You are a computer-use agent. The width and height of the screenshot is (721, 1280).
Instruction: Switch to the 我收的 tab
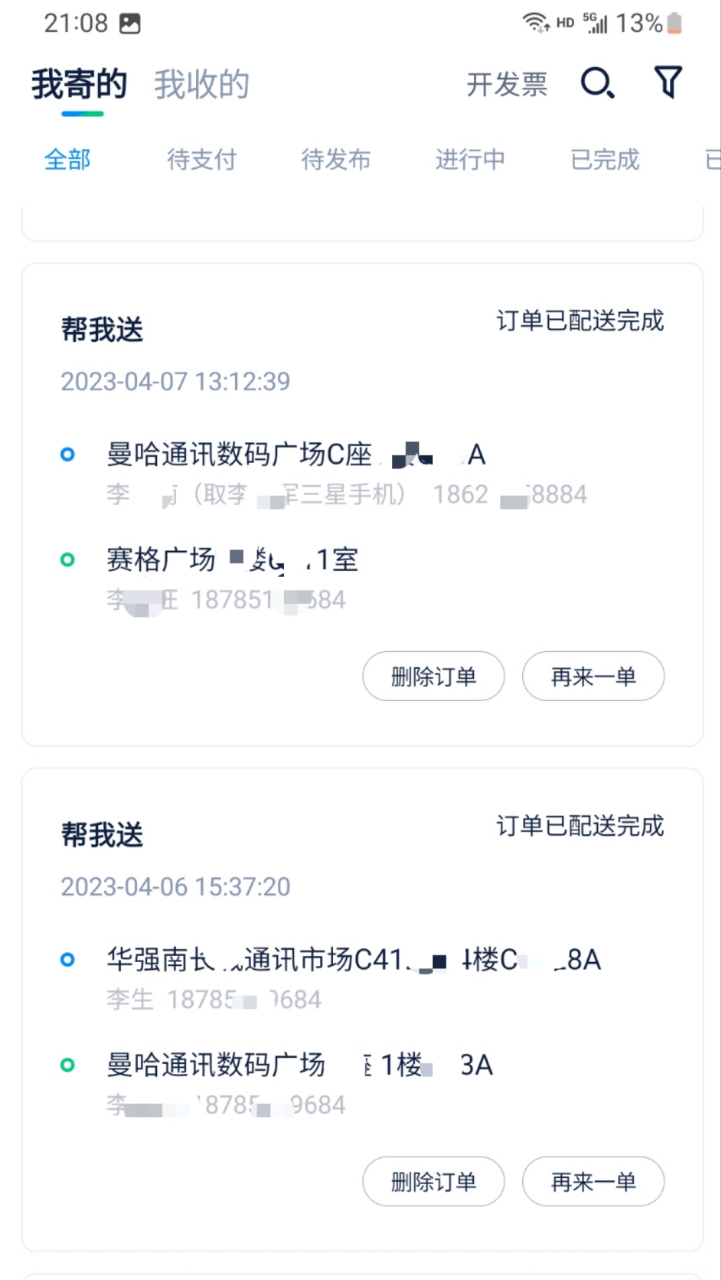(201, 85)
